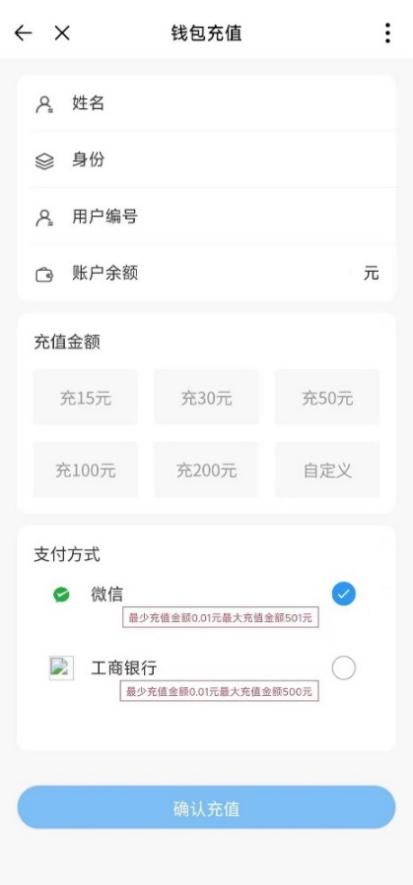Open the three-dot overflow menu
Viewport: 413px width, 885px height.
(387, 33)
